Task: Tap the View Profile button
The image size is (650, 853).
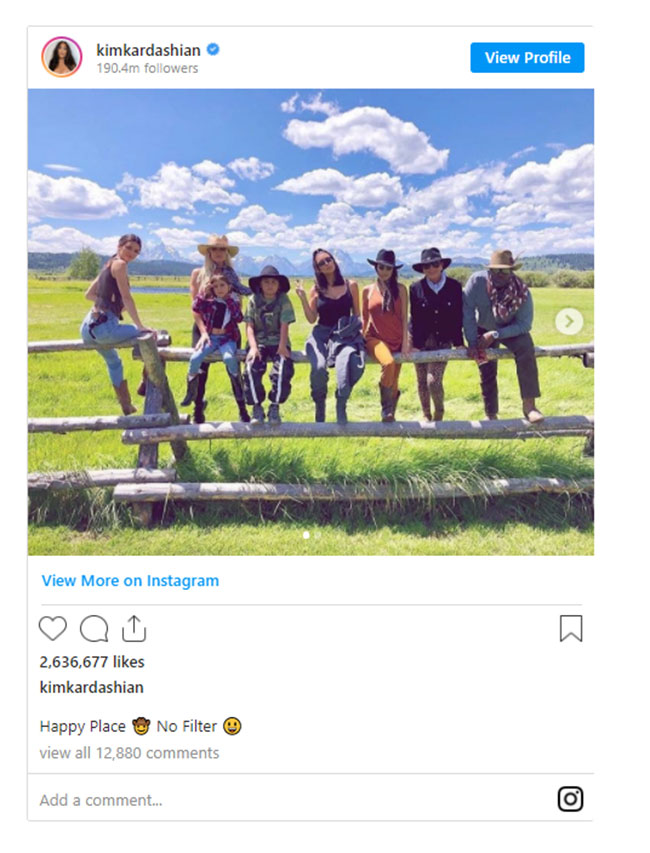Action: coord(527,58)
